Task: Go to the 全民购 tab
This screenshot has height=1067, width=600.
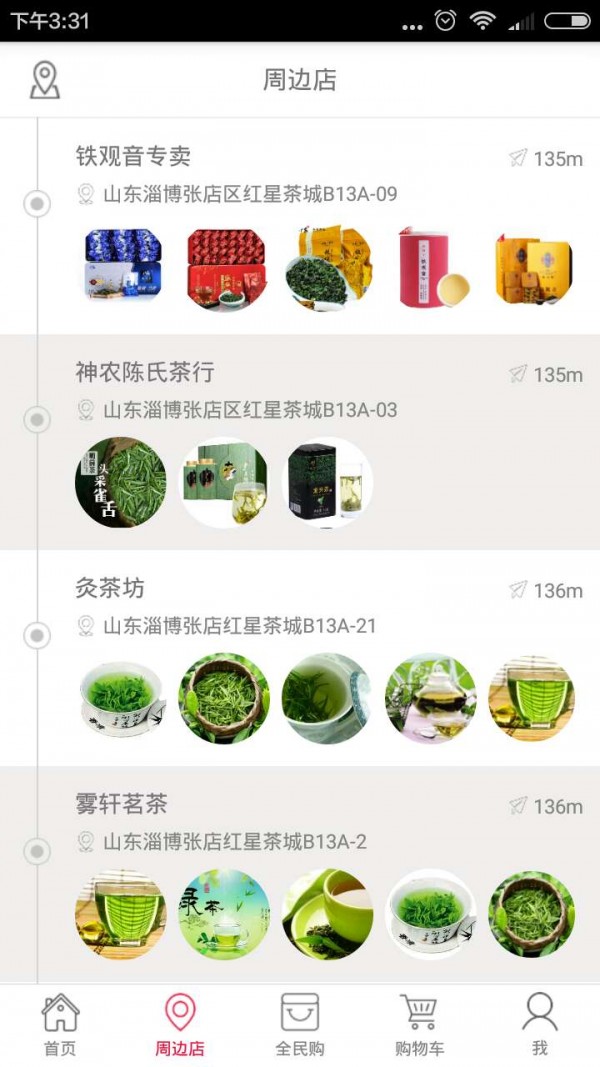Action: tap(300, 1025)
